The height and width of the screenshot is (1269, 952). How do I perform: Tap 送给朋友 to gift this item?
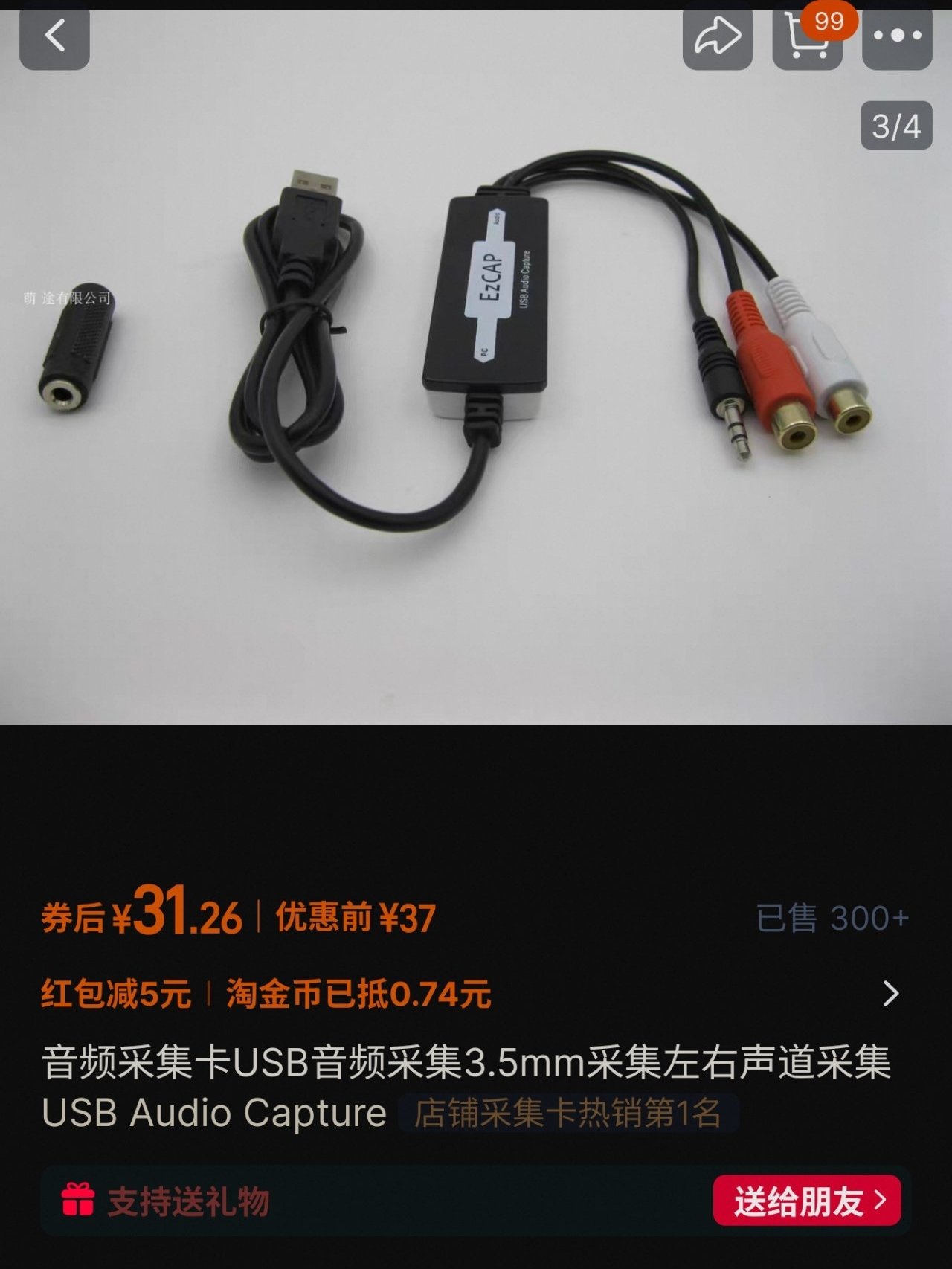tap(808, 1201)
